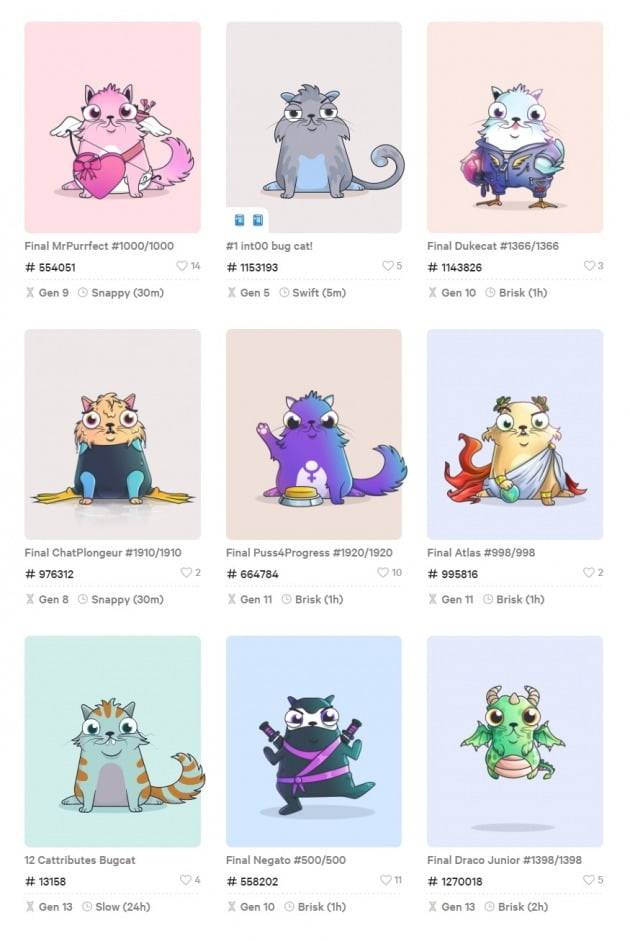Like kitty #558202 with the heart icon
Image resolution: width=630 pixels, height=941 pixels.
click(x=385, y=880)
